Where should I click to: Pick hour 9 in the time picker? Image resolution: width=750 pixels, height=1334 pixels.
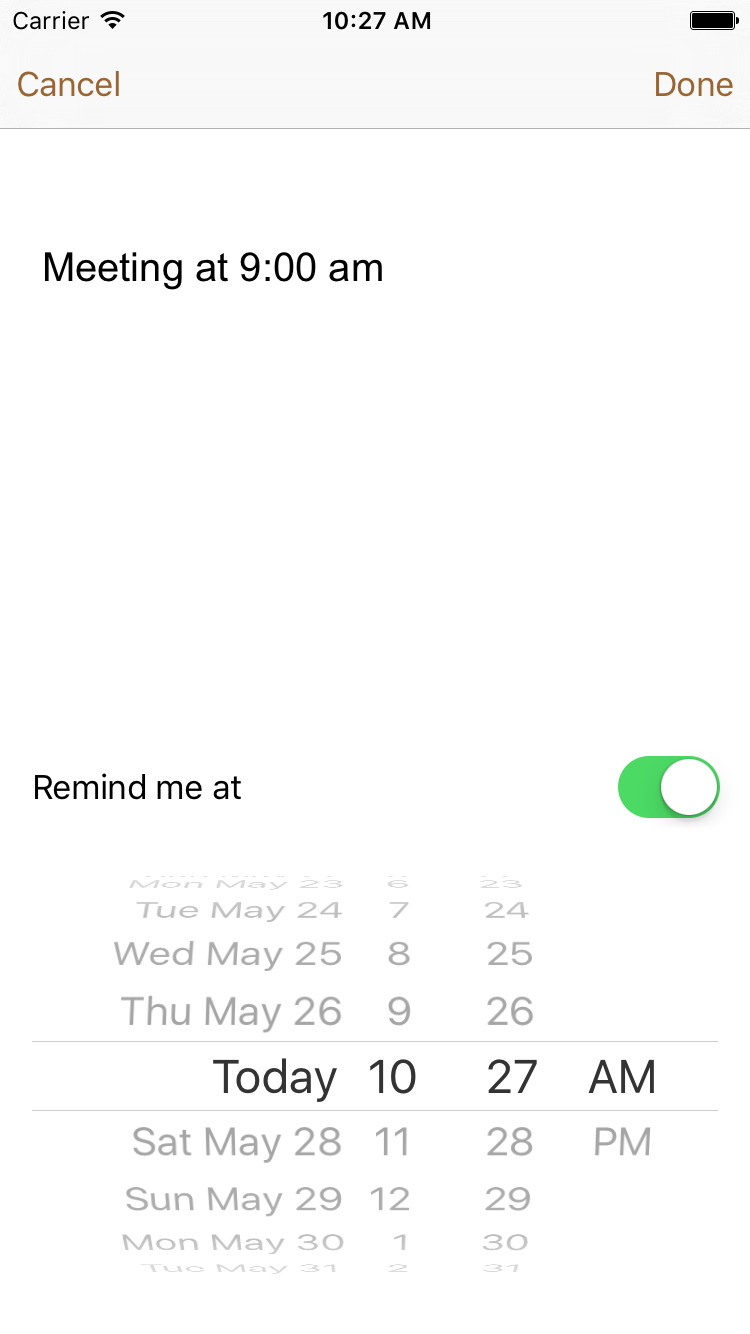(399, 1012)
